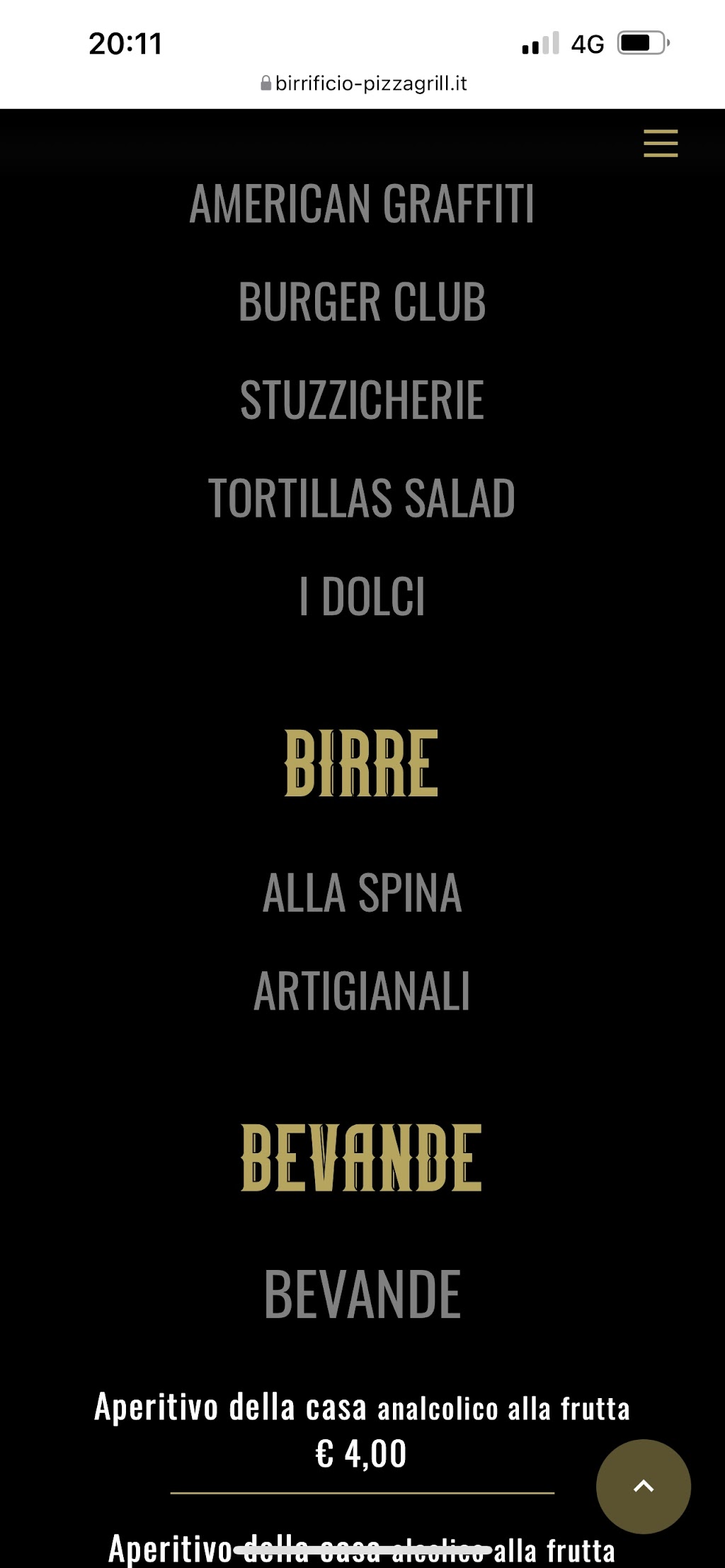Tap the scroll-to-top arrow button

coord(644,1487)
